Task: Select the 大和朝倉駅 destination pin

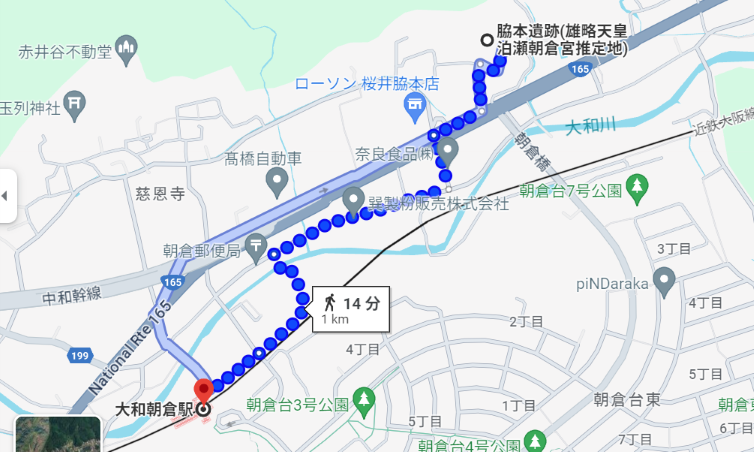Action: pyautogui.click(x=203, y=393)
